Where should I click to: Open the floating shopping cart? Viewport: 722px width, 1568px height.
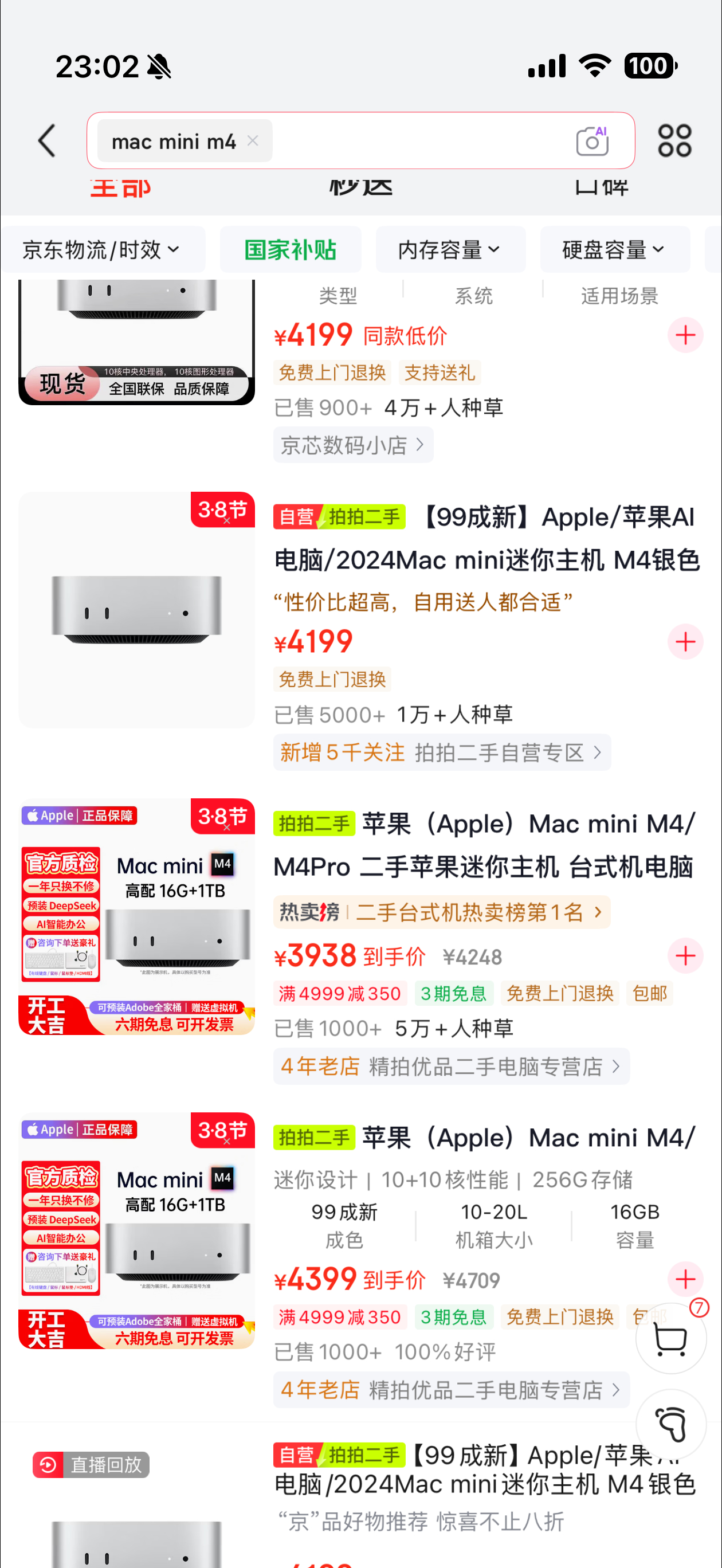[x=670, y=1340]
